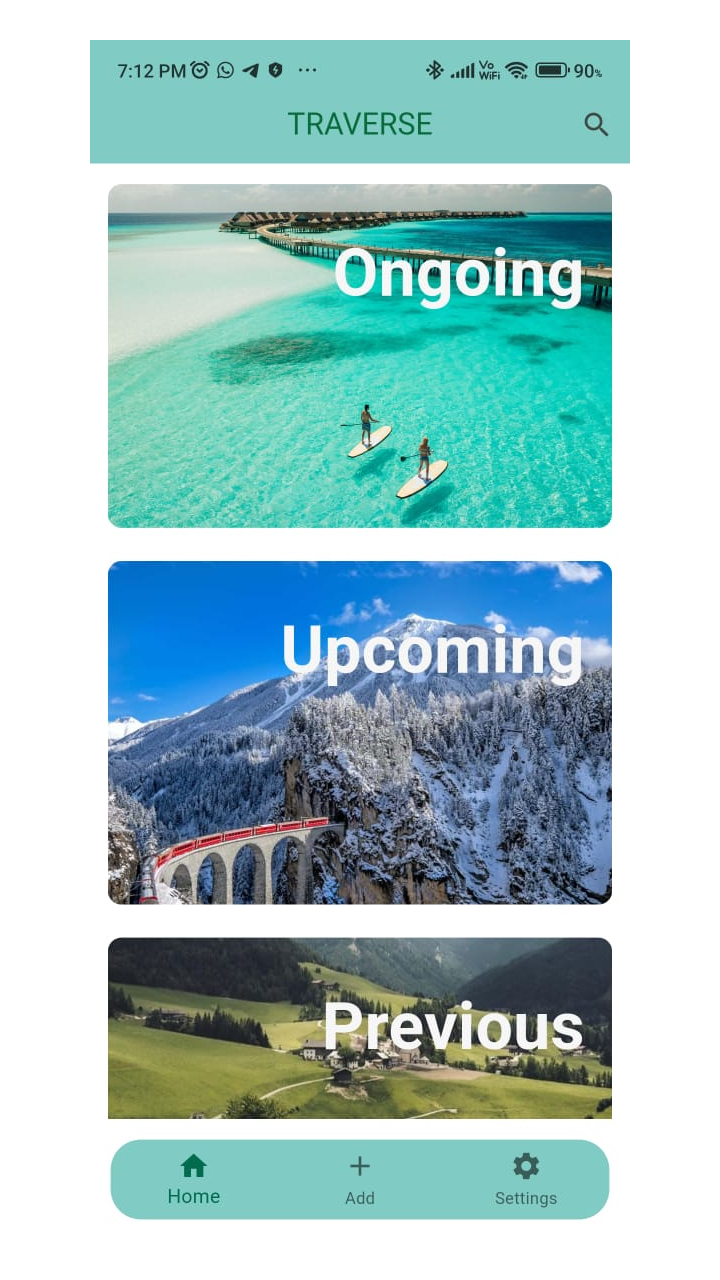720x1280 pixels.
Task: Select the gear icon above Settings label
Action: [526, 1165]
